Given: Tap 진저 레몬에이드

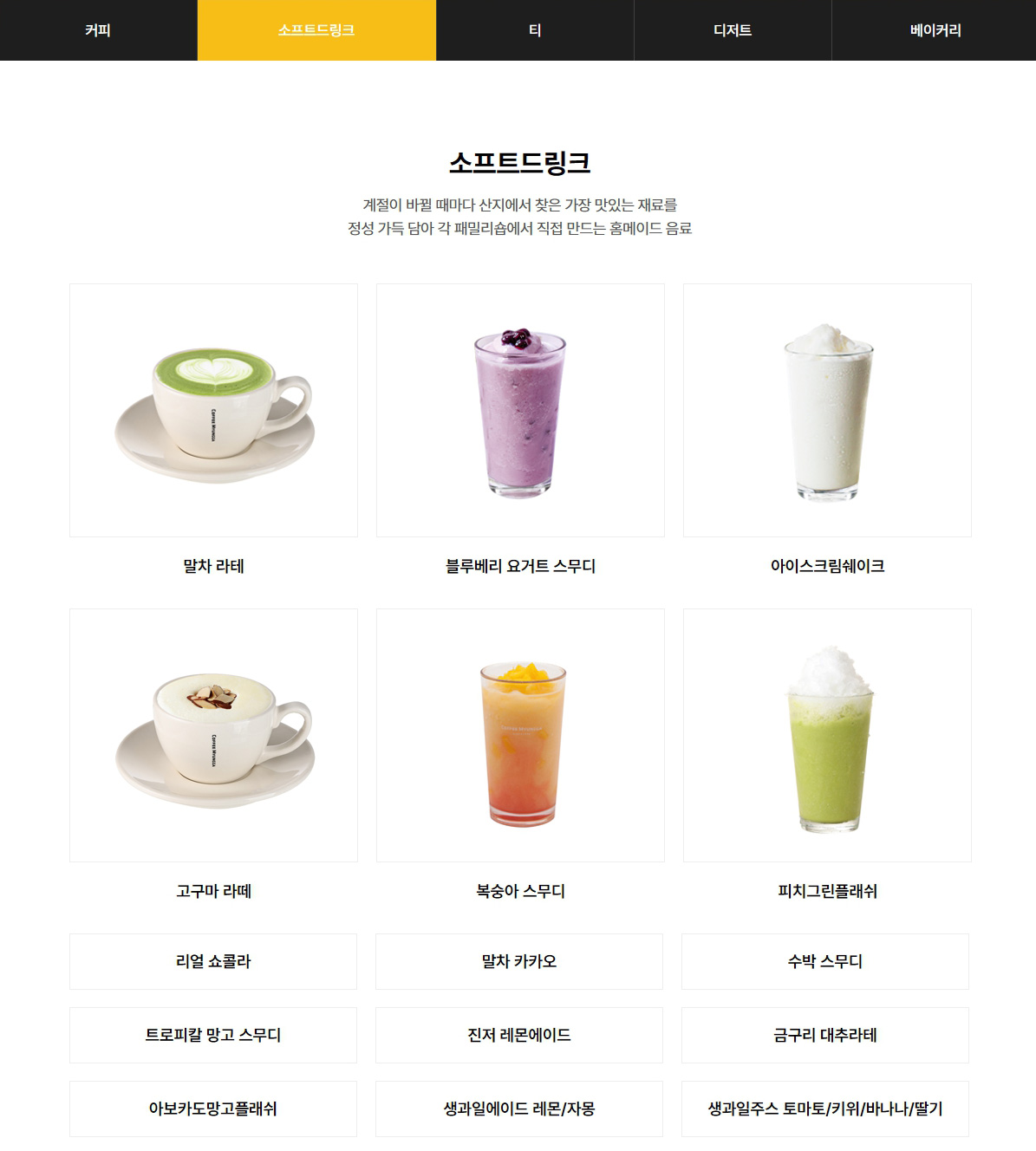Looking at the screenshot, I should (519, 1035).
